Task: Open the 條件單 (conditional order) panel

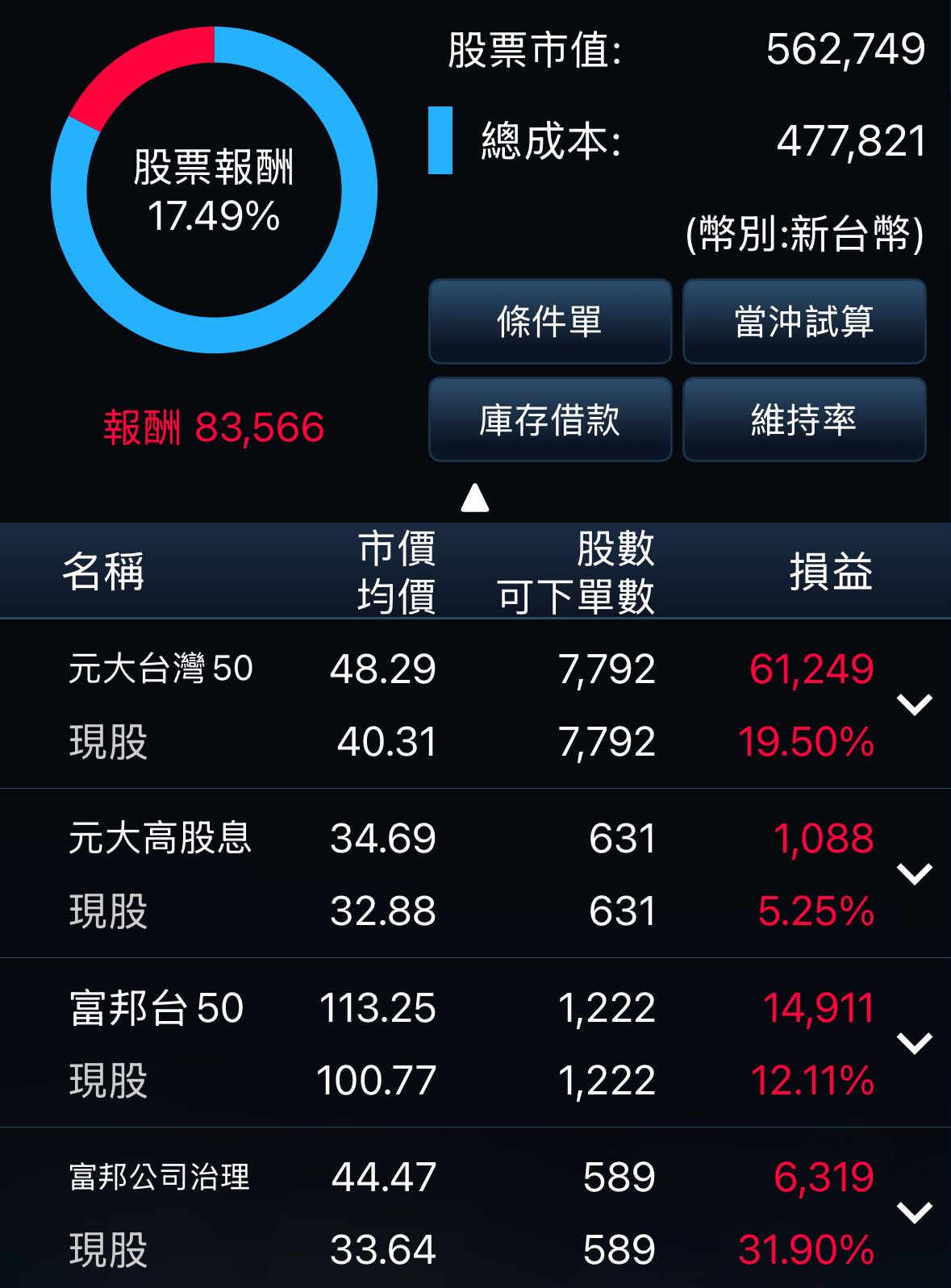Action: coord(551,322)
